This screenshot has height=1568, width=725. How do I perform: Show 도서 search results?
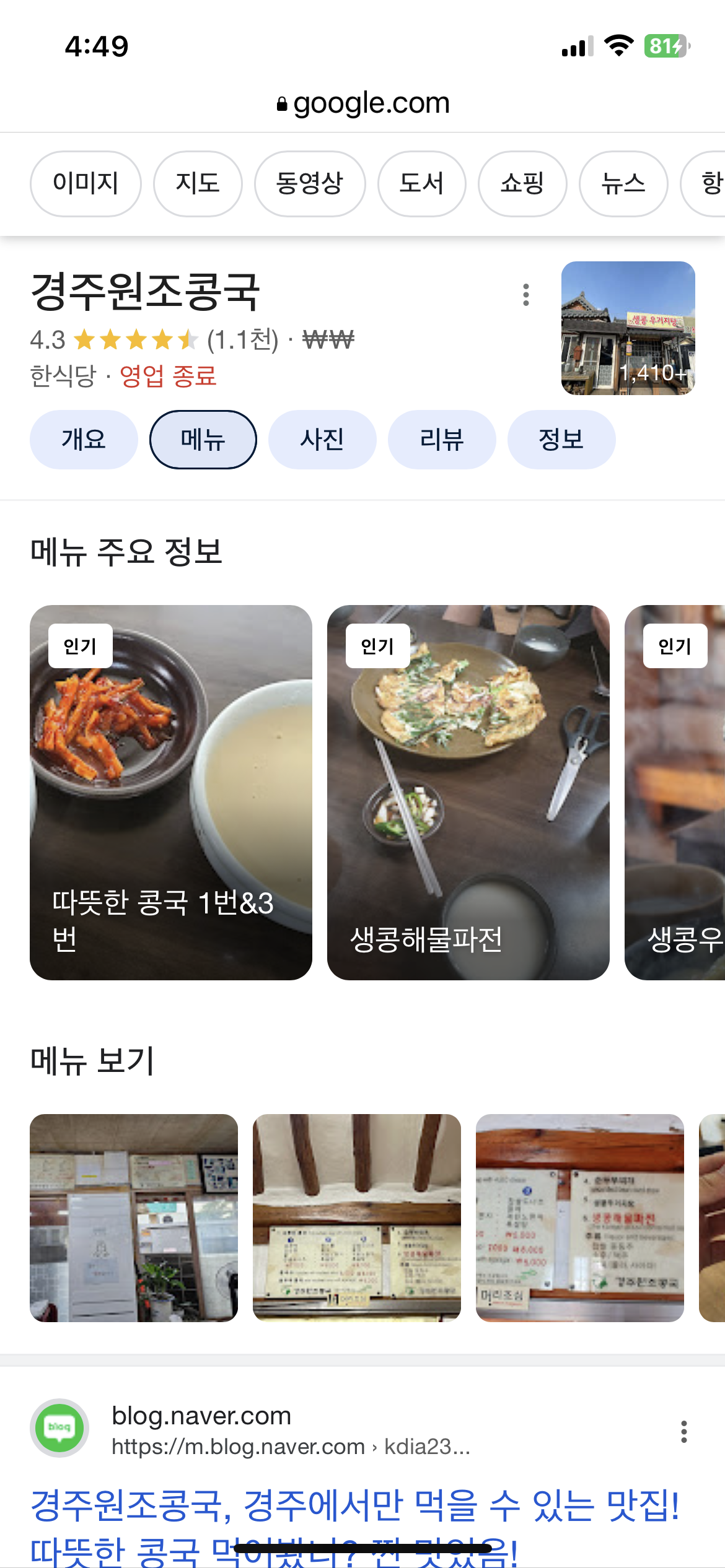[422, 184]
